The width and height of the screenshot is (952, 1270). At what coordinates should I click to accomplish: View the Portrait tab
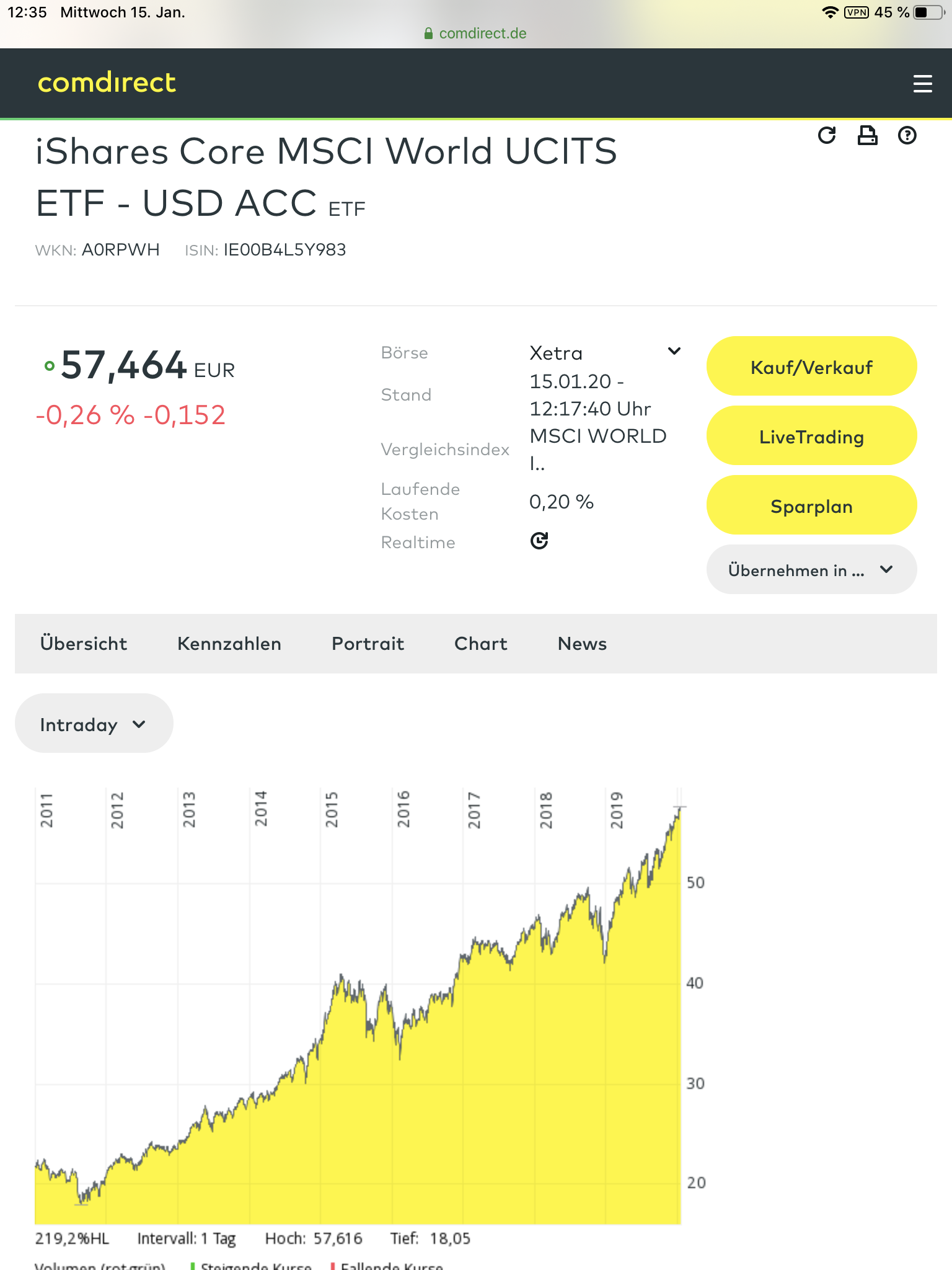tap(368, 644)
